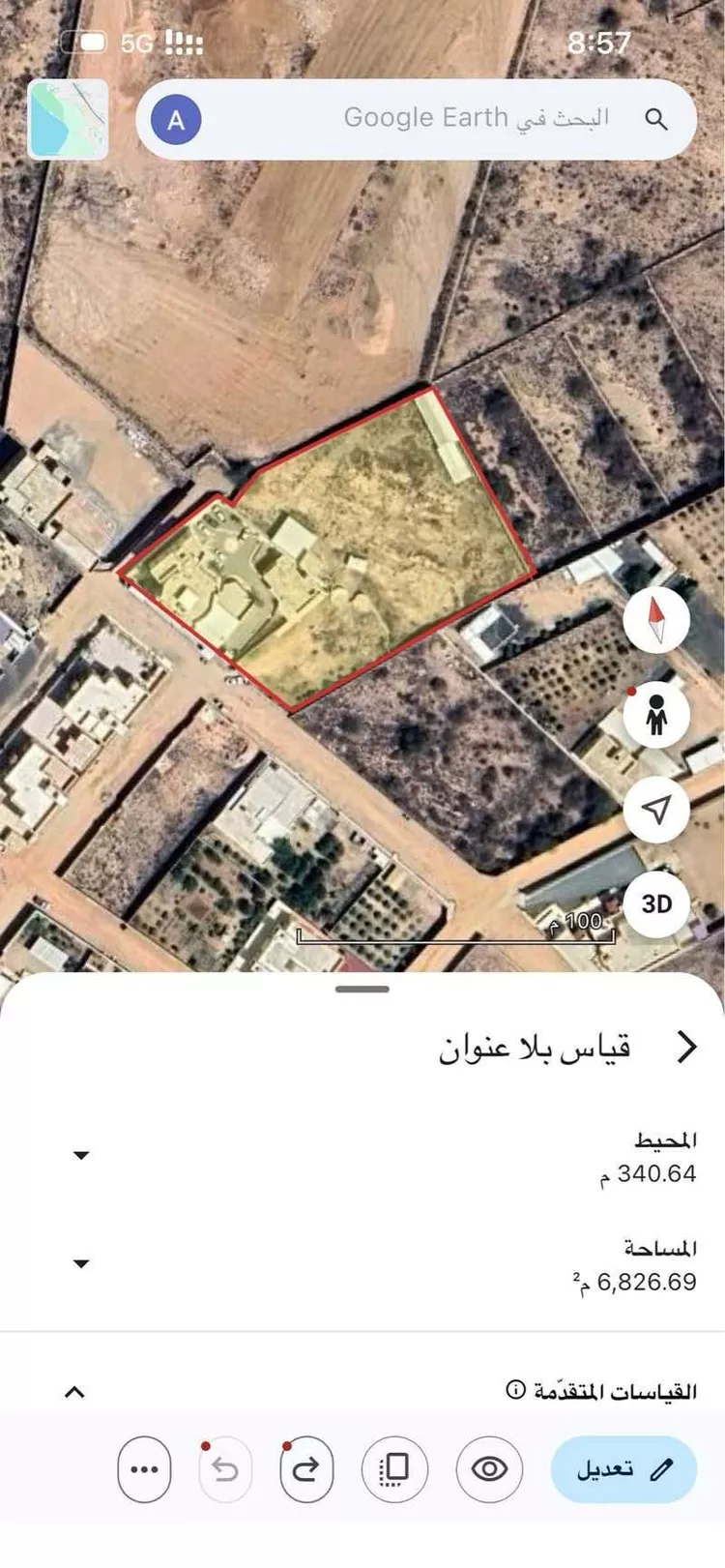Open the more options ellipsis icon

click(x=144, y=1469)
